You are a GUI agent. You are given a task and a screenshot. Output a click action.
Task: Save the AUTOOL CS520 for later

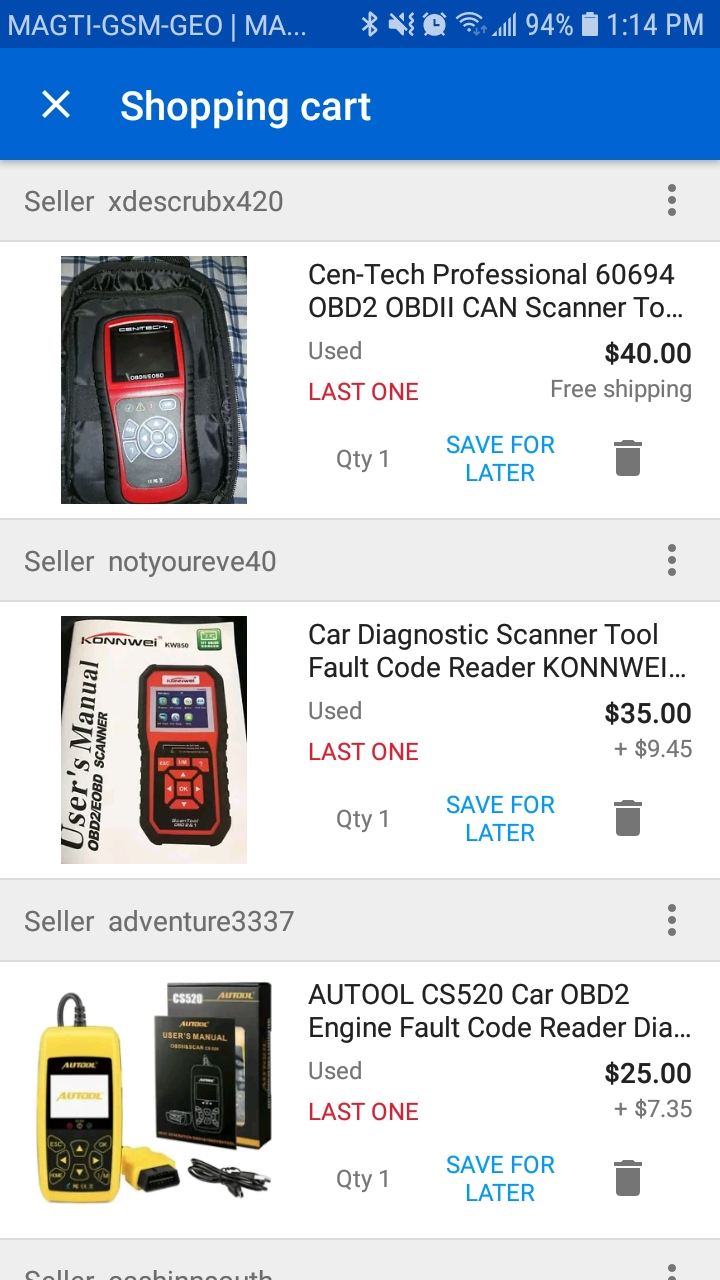(500, 1179)
